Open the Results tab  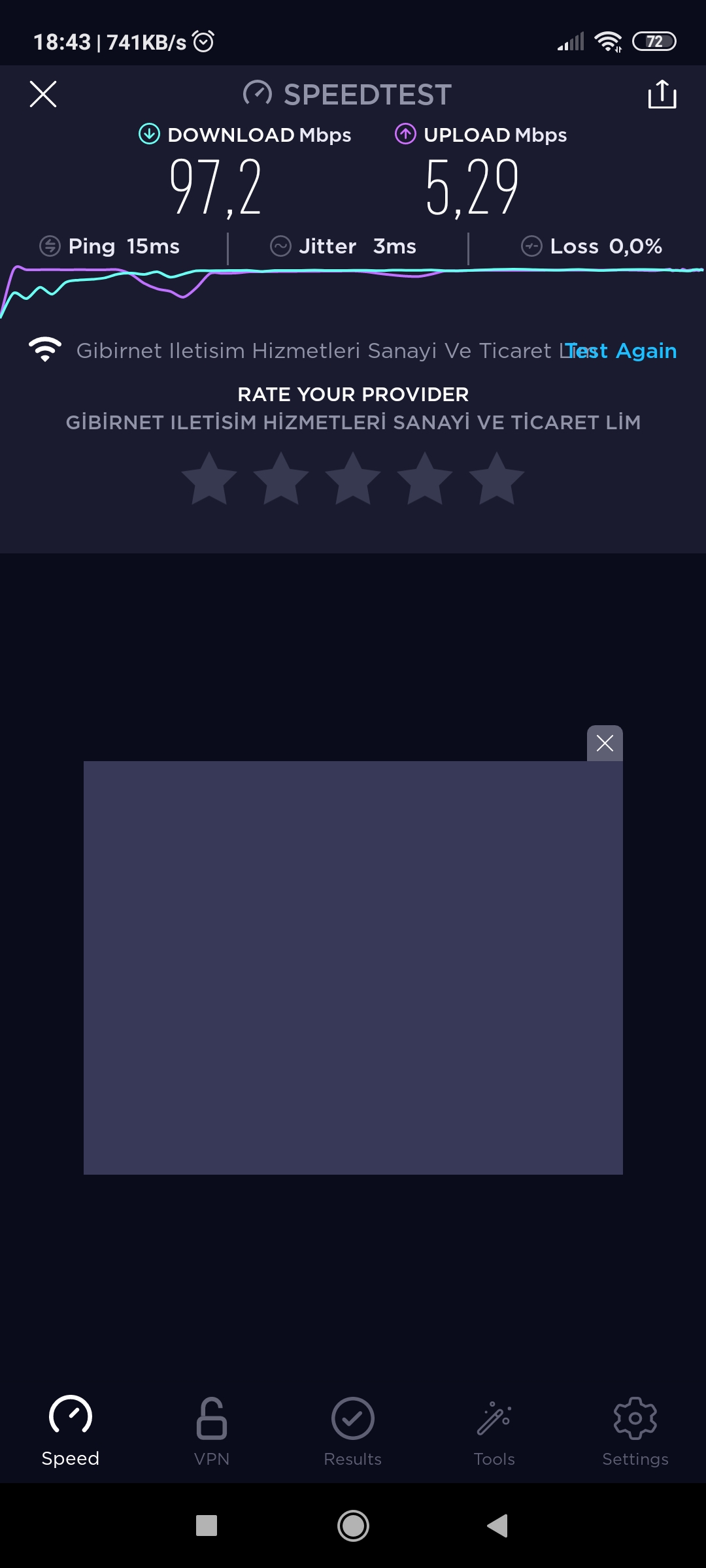pos(353,1432)
